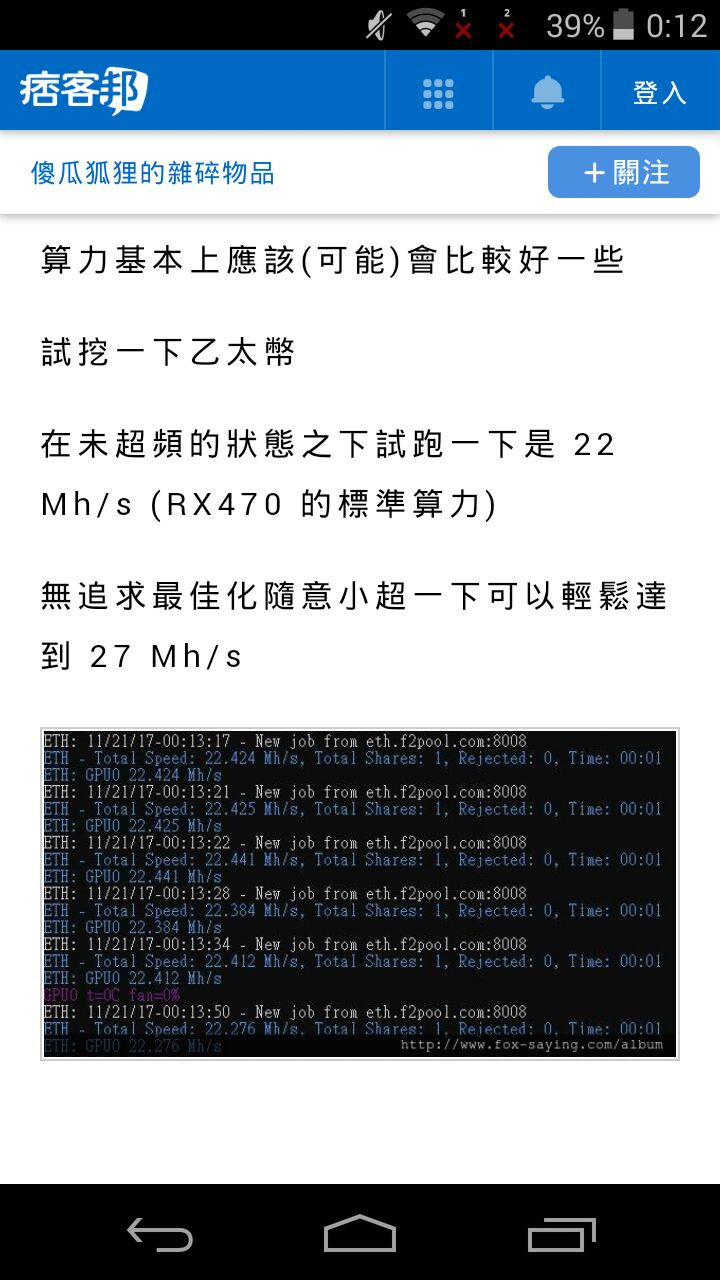Go back with system back button
The height and width of the screenshot is (1280, 720).
pos(160,1235)
